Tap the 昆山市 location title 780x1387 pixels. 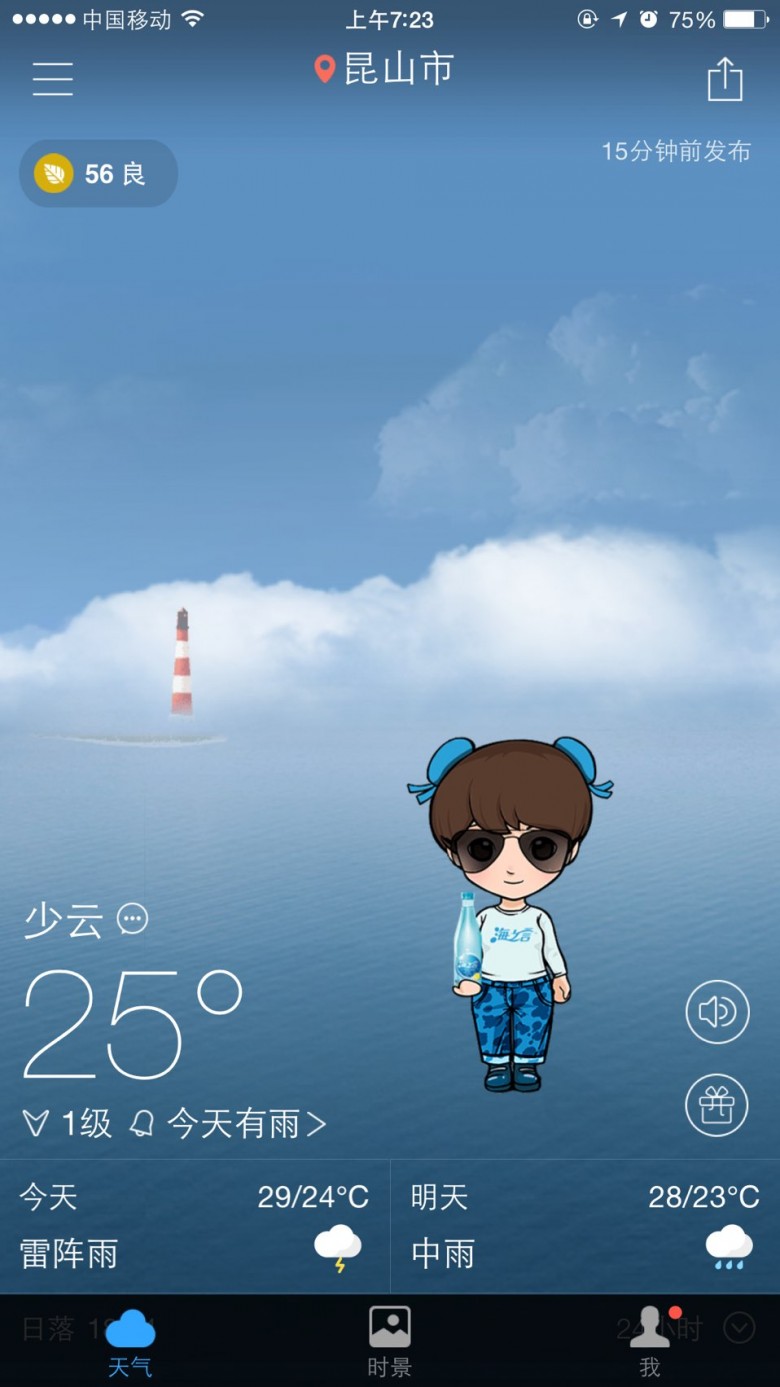pos(384,69)
